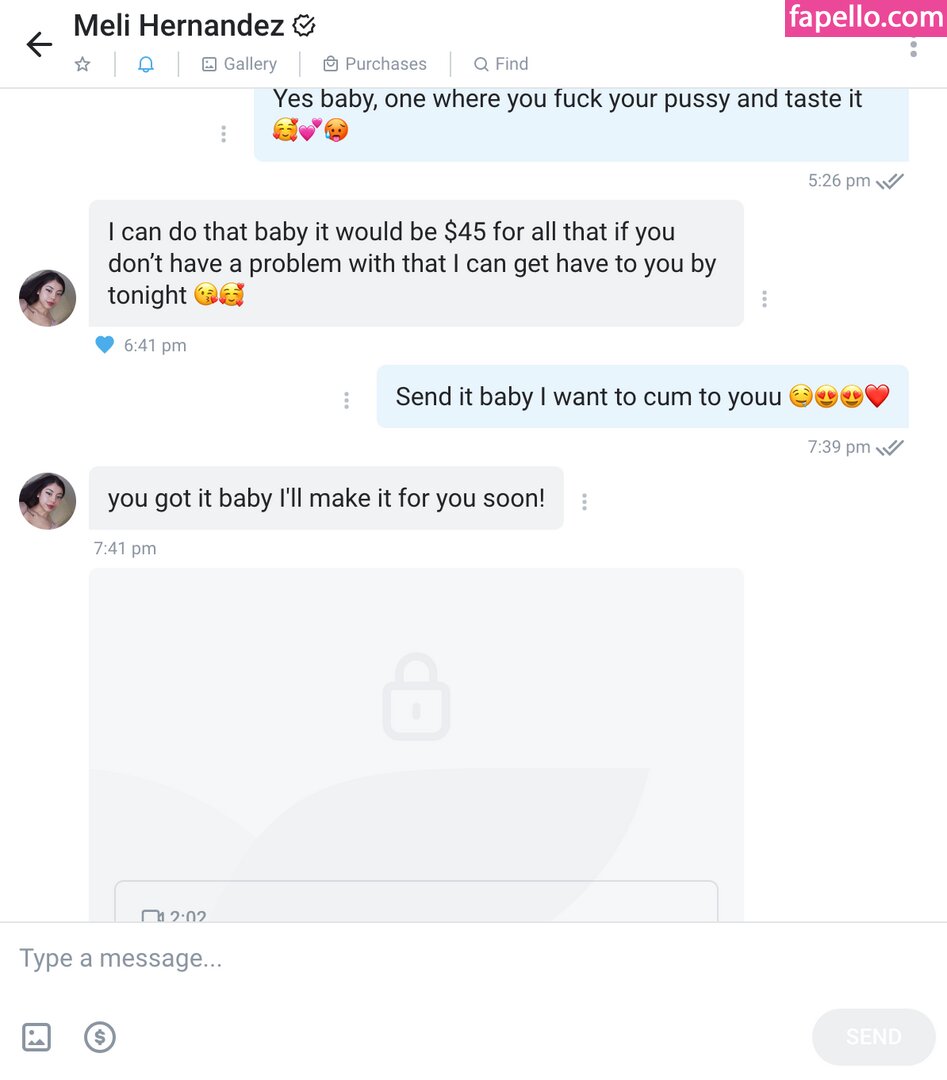This screenshot has width=947, height=1080.
Task: Open options for the 'Send it baby' message
Action: coord(346,400)
